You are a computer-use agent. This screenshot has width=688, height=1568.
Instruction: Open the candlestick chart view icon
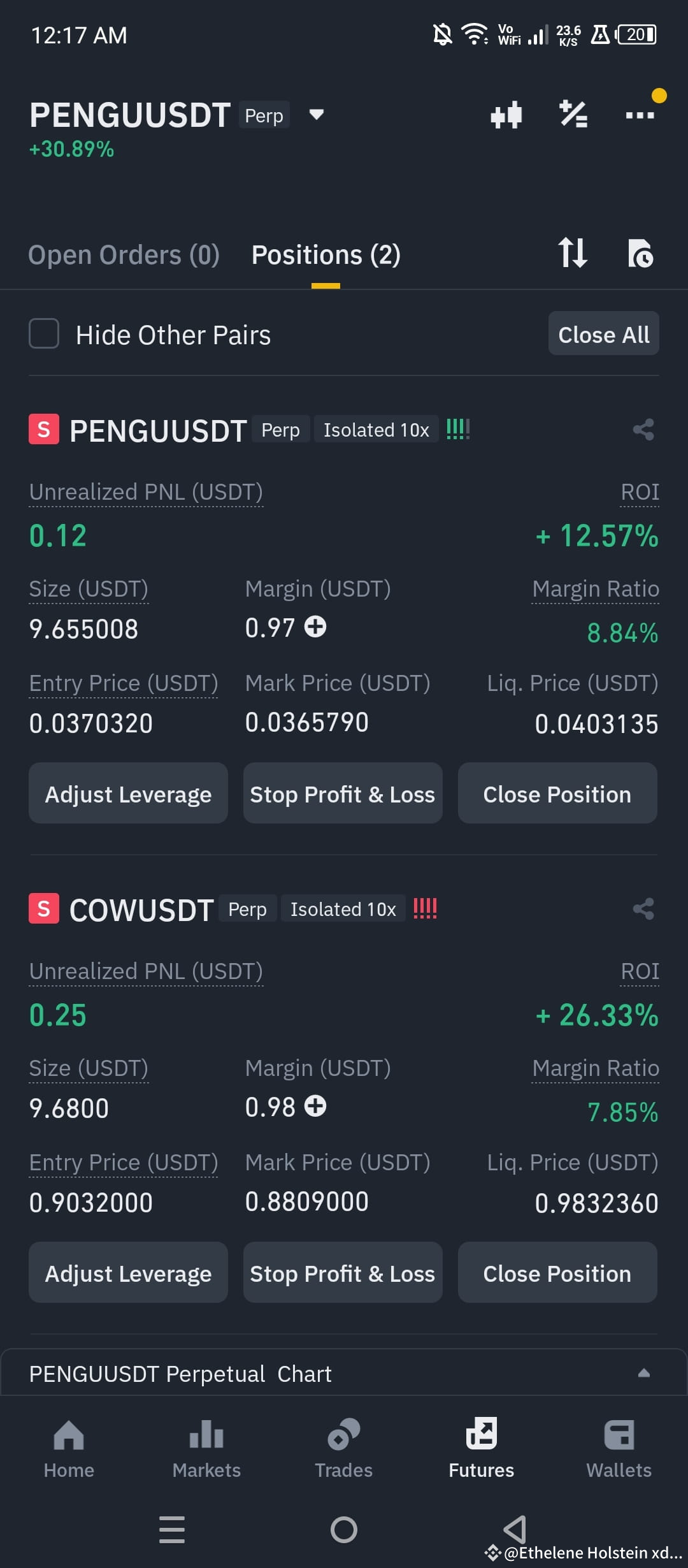(506, 115)
